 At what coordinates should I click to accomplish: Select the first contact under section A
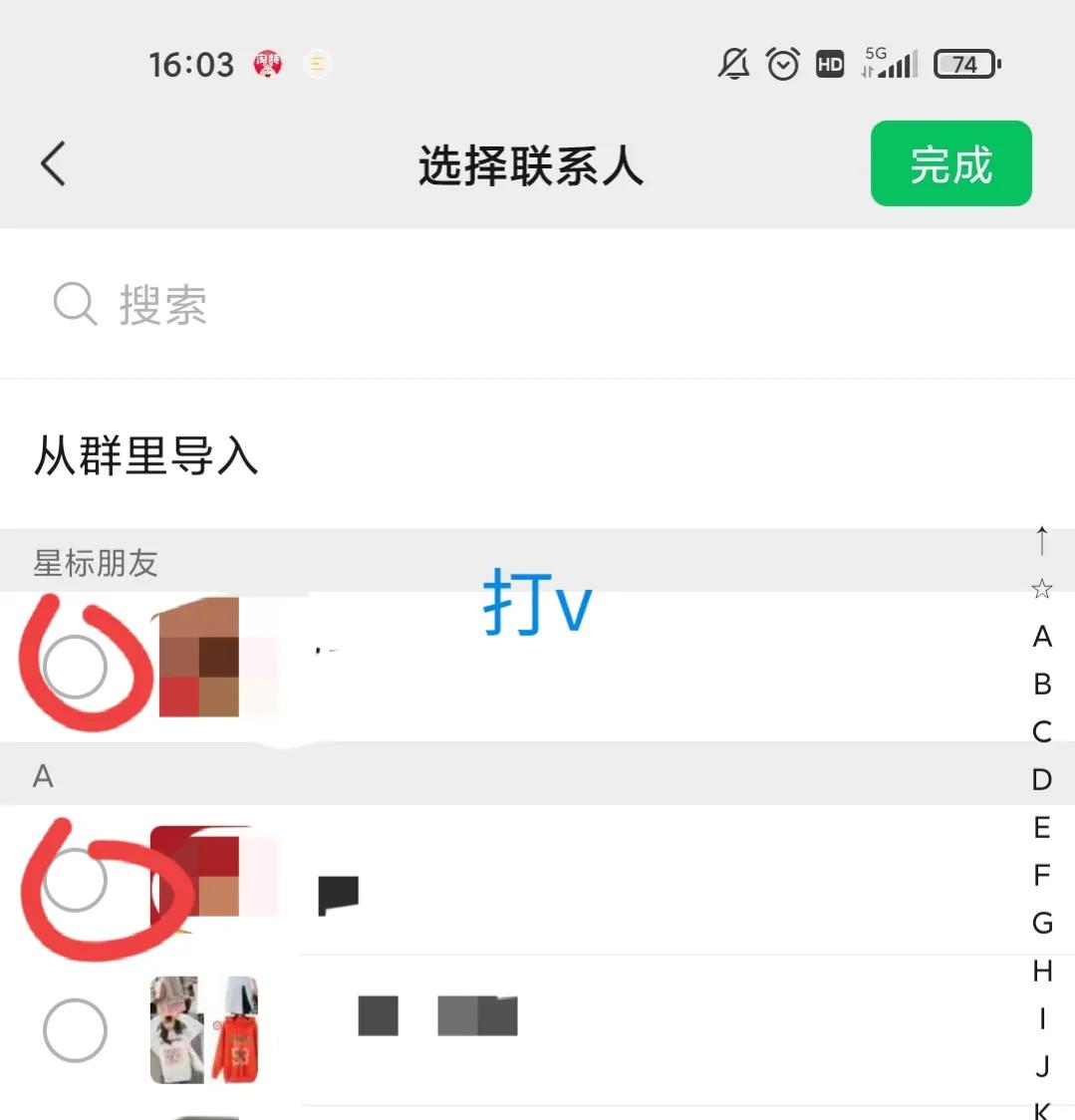tap(73, 881)
